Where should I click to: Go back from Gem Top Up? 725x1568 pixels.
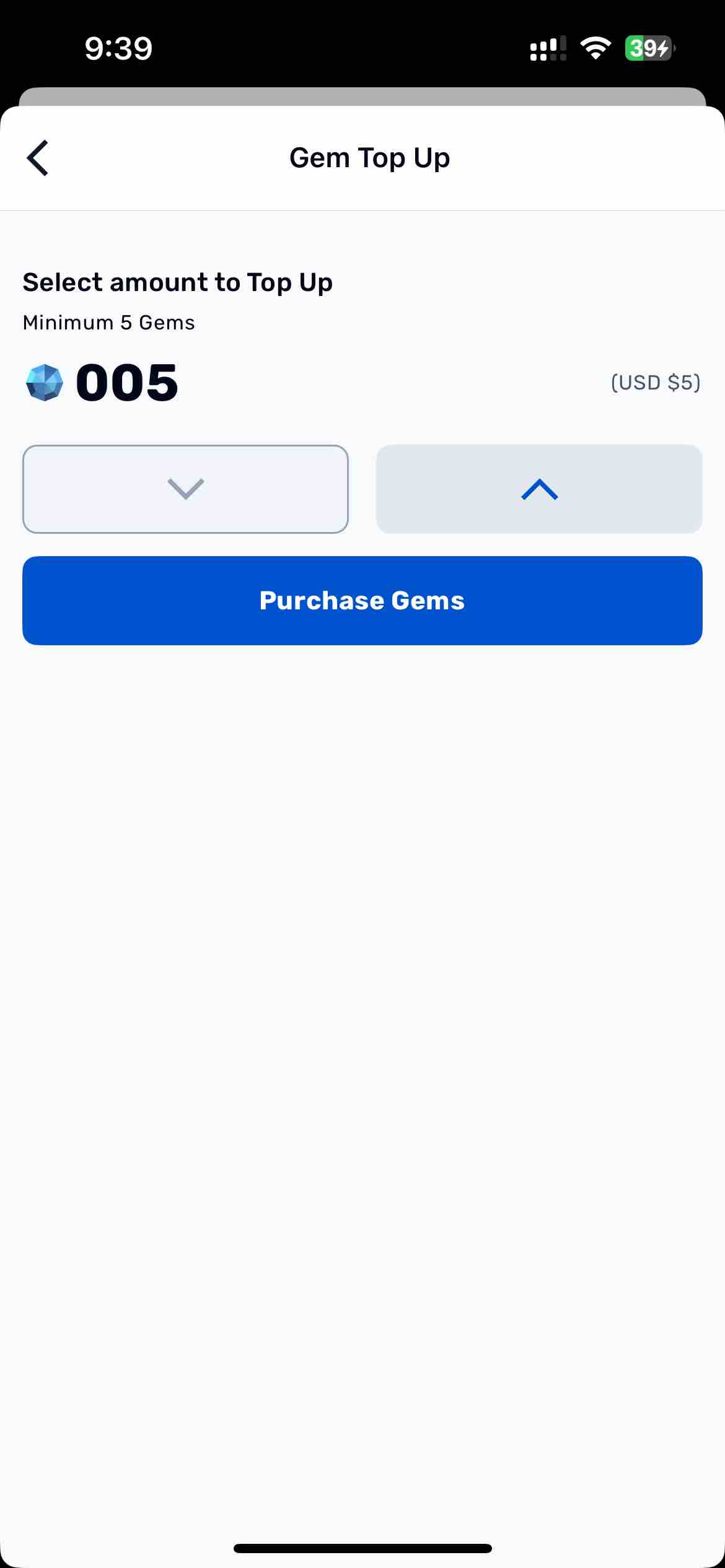38,159
